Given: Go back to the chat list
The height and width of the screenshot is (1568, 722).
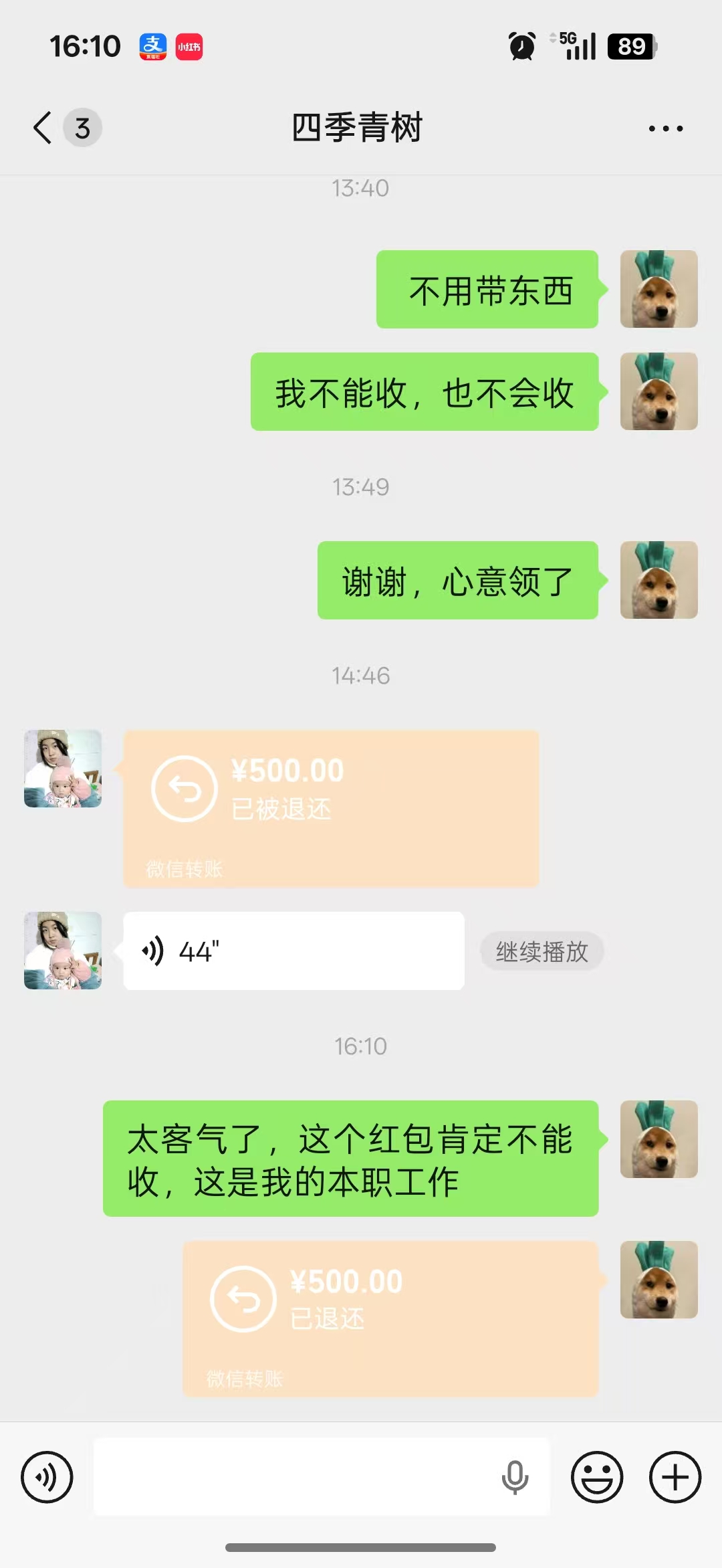Looking at the screenshot, I should [x=43, y=128].
